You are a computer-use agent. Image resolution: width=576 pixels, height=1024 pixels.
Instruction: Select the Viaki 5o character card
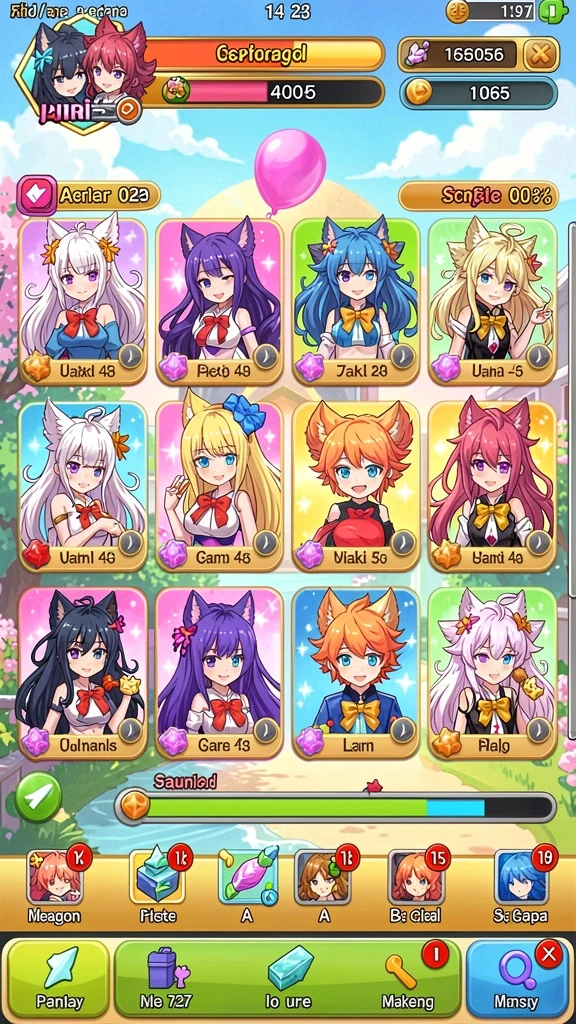click(x=356, y=486)
